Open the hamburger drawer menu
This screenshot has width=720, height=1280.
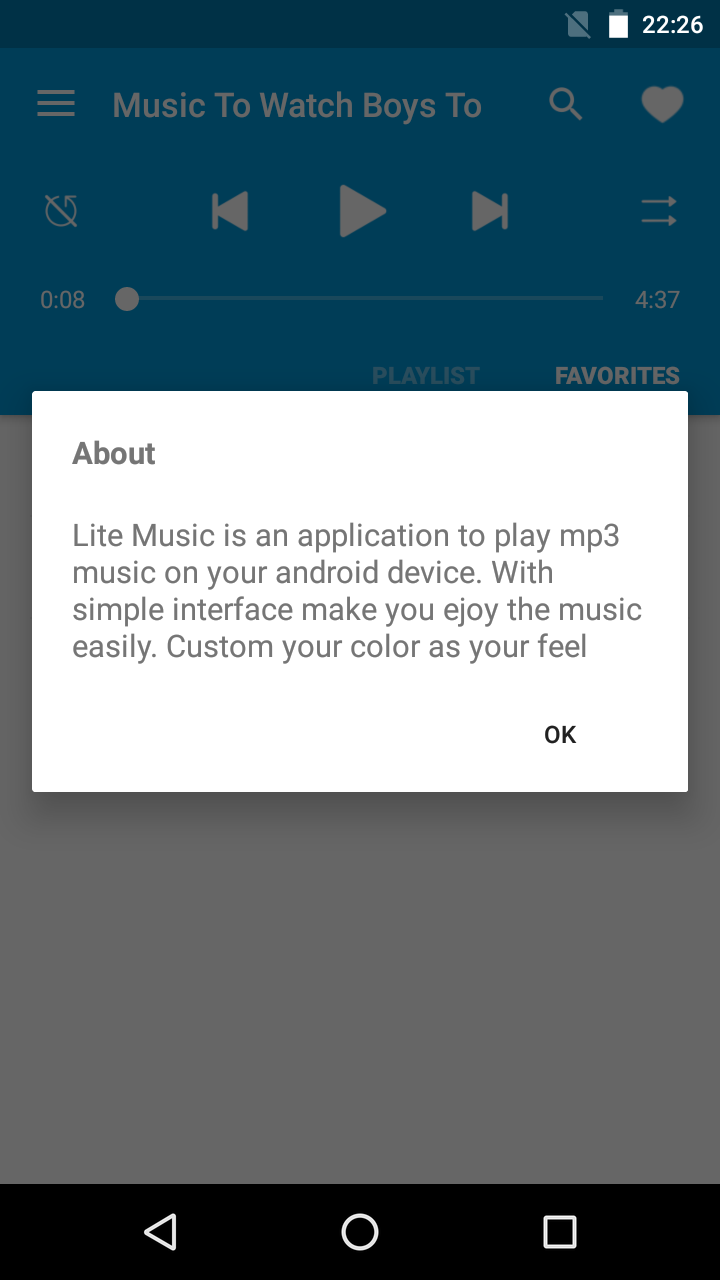click(56, 104)
